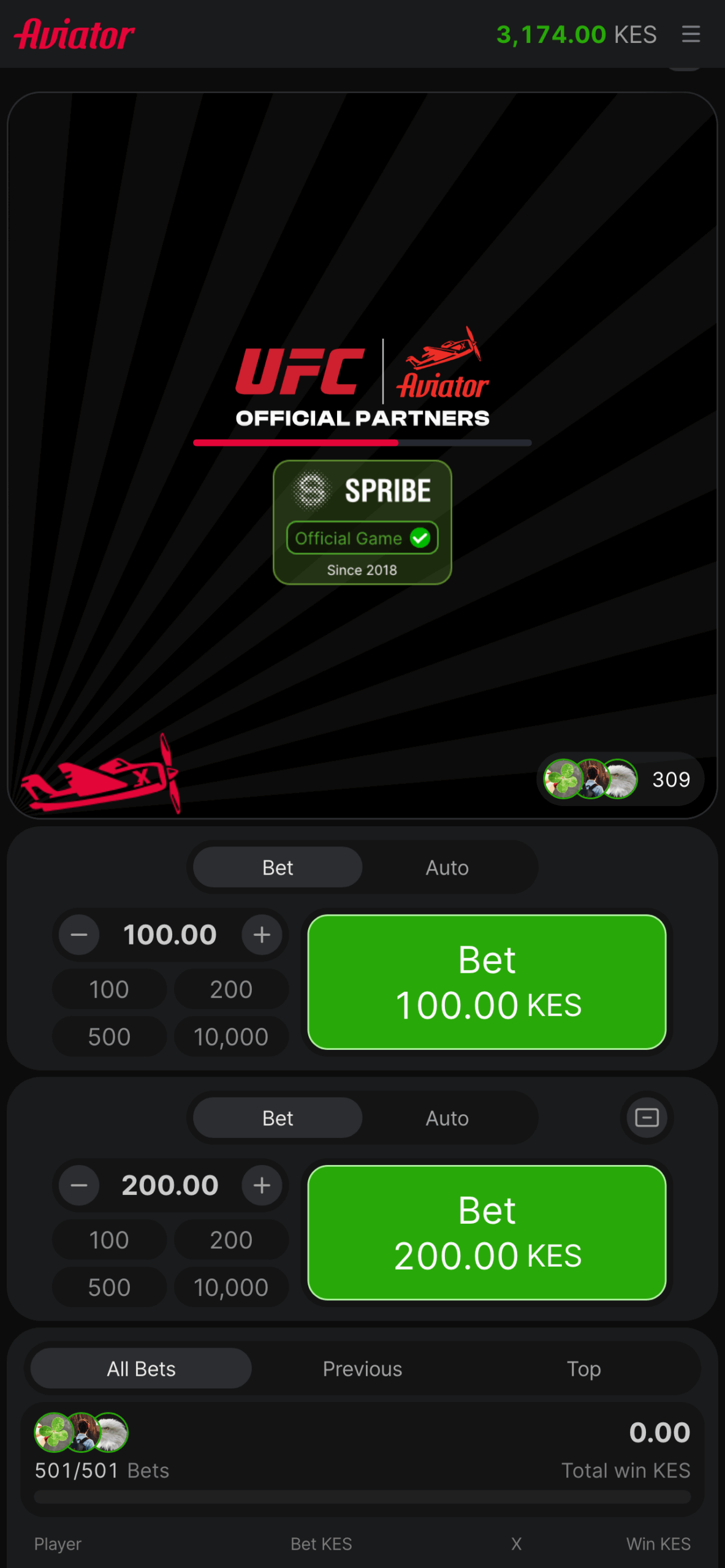Open the Previous bets tab
Screen dimensions: 725x1568
[362, 1368]
